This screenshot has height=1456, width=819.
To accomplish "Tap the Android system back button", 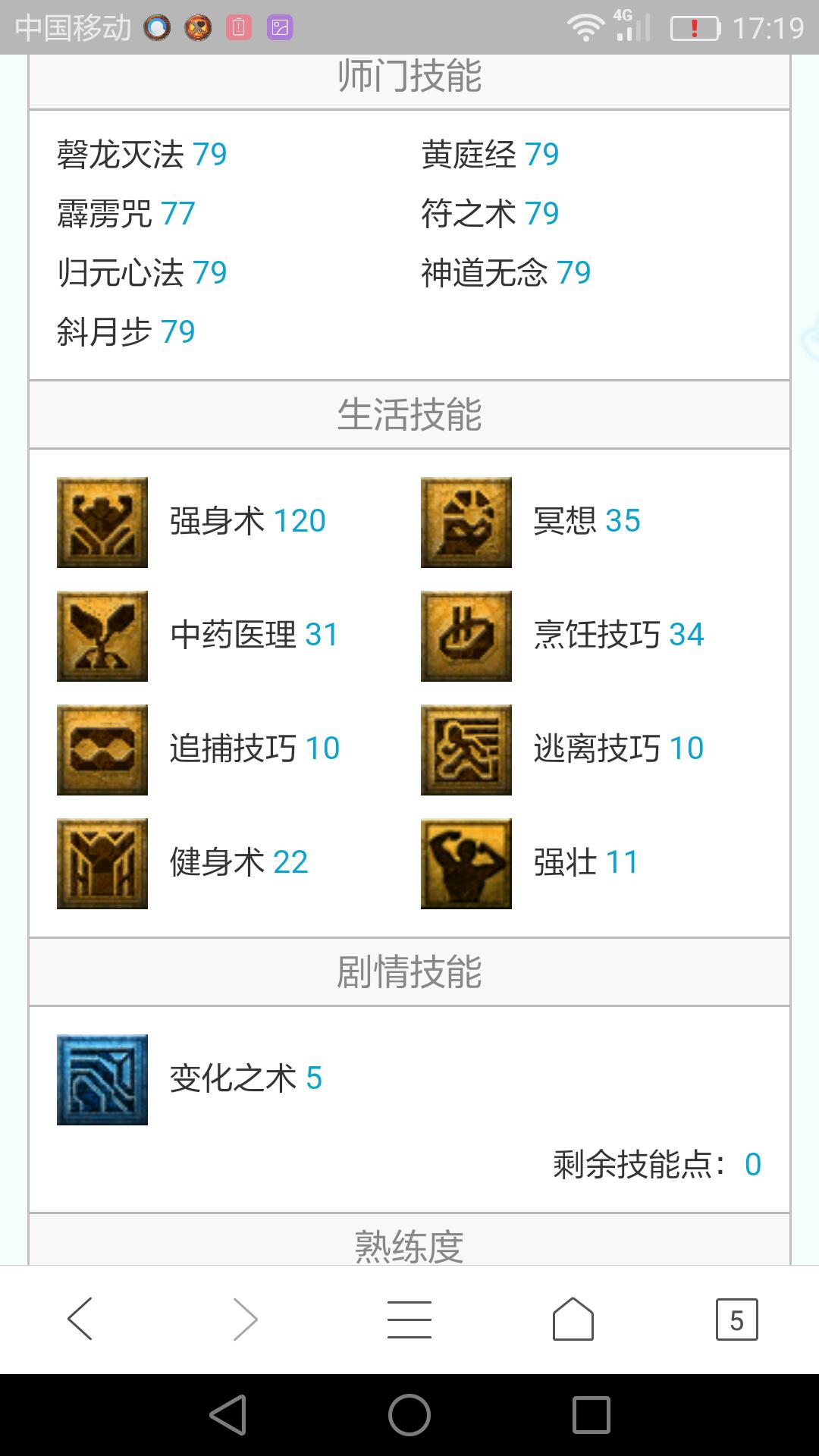I will (x=228, y=1415).
